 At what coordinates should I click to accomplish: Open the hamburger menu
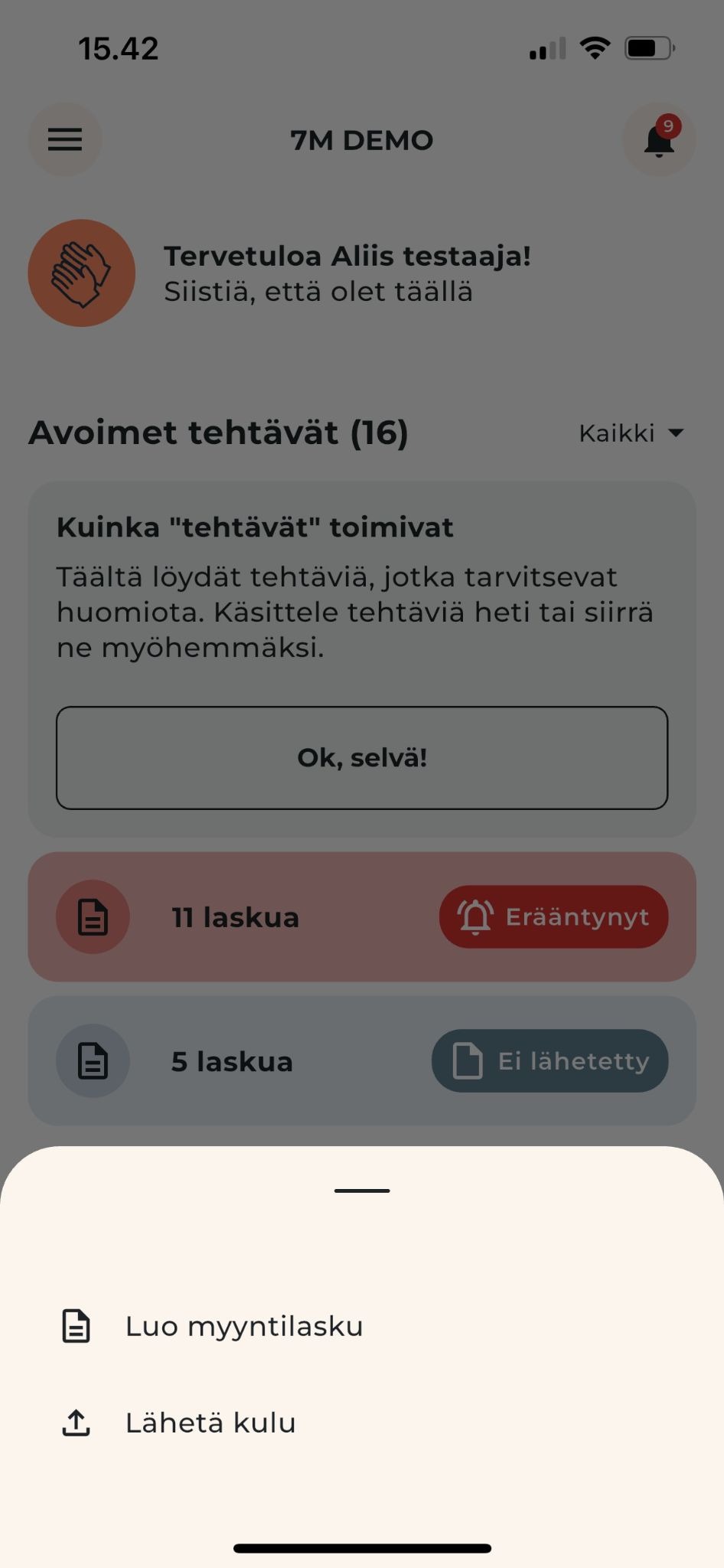[x=65, y=139]
